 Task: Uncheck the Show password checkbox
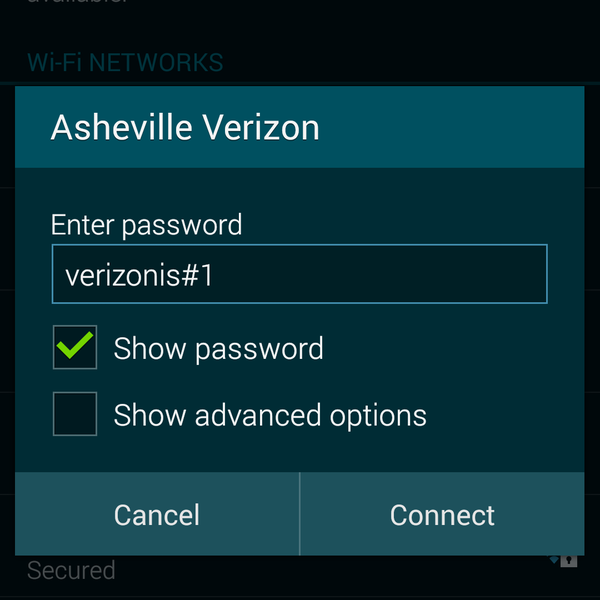pyautogui.click(x=75, y=348)
